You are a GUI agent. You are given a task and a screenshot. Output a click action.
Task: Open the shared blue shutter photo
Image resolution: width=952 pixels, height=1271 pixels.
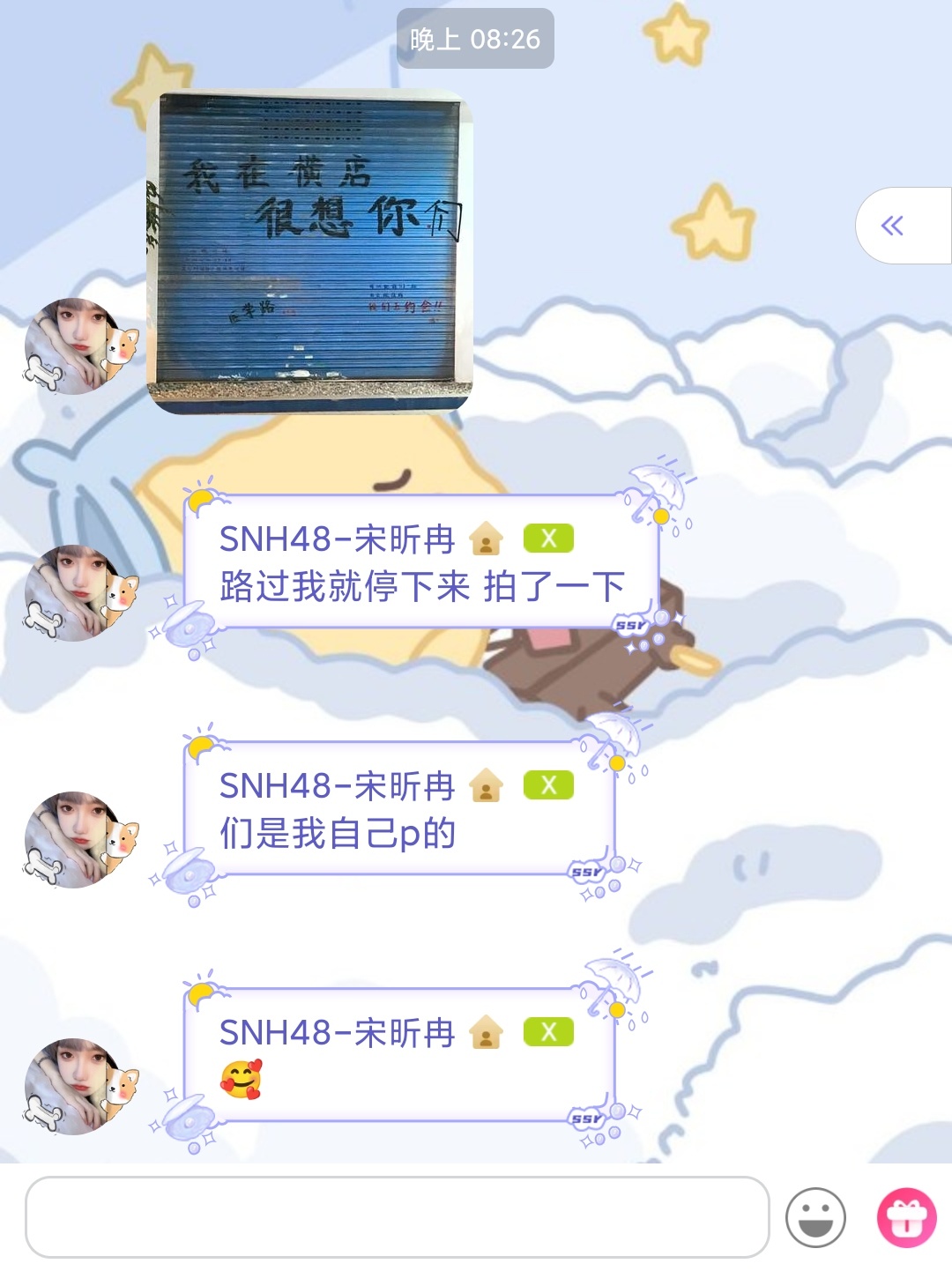click(309, 250)
